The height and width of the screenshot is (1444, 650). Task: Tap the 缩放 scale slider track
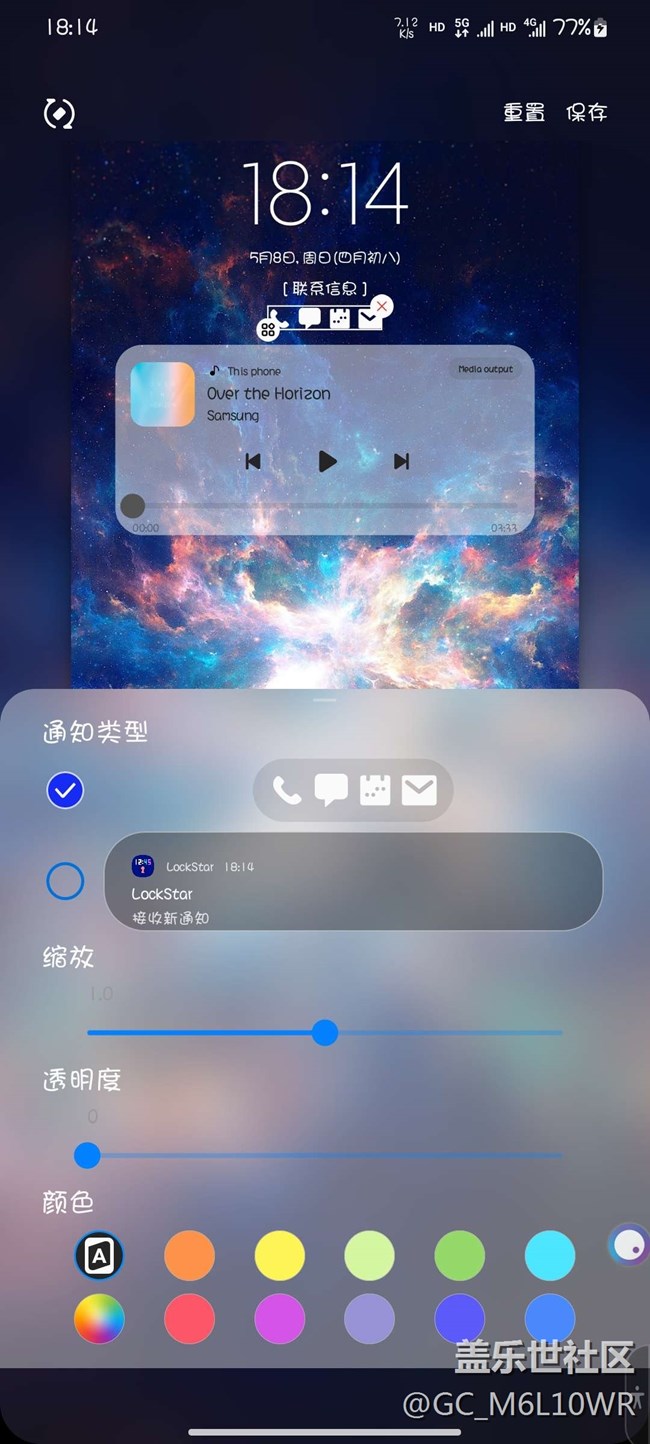[440, 1033]
